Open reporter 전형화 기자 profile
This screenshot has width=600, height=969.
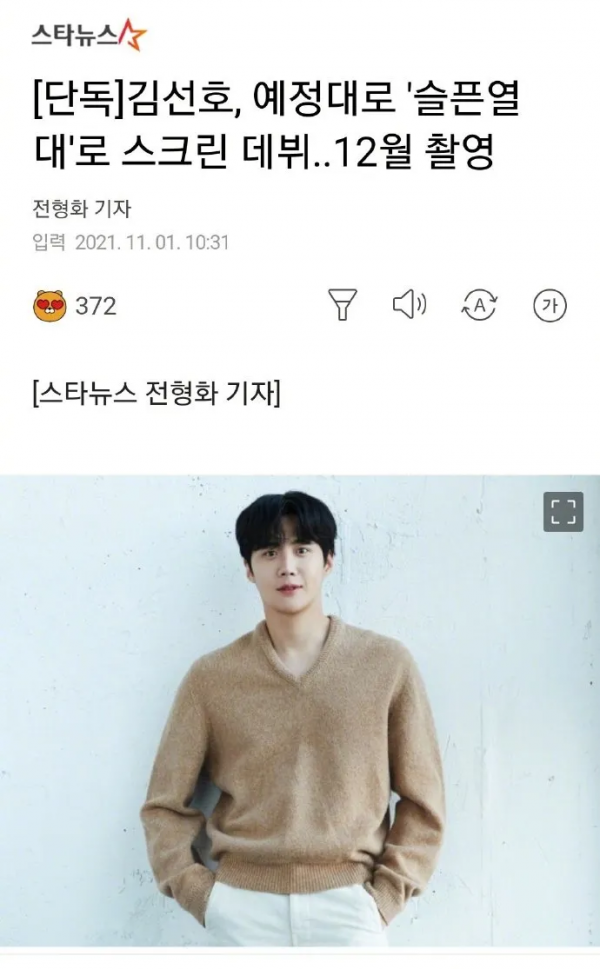pos(82,209)
